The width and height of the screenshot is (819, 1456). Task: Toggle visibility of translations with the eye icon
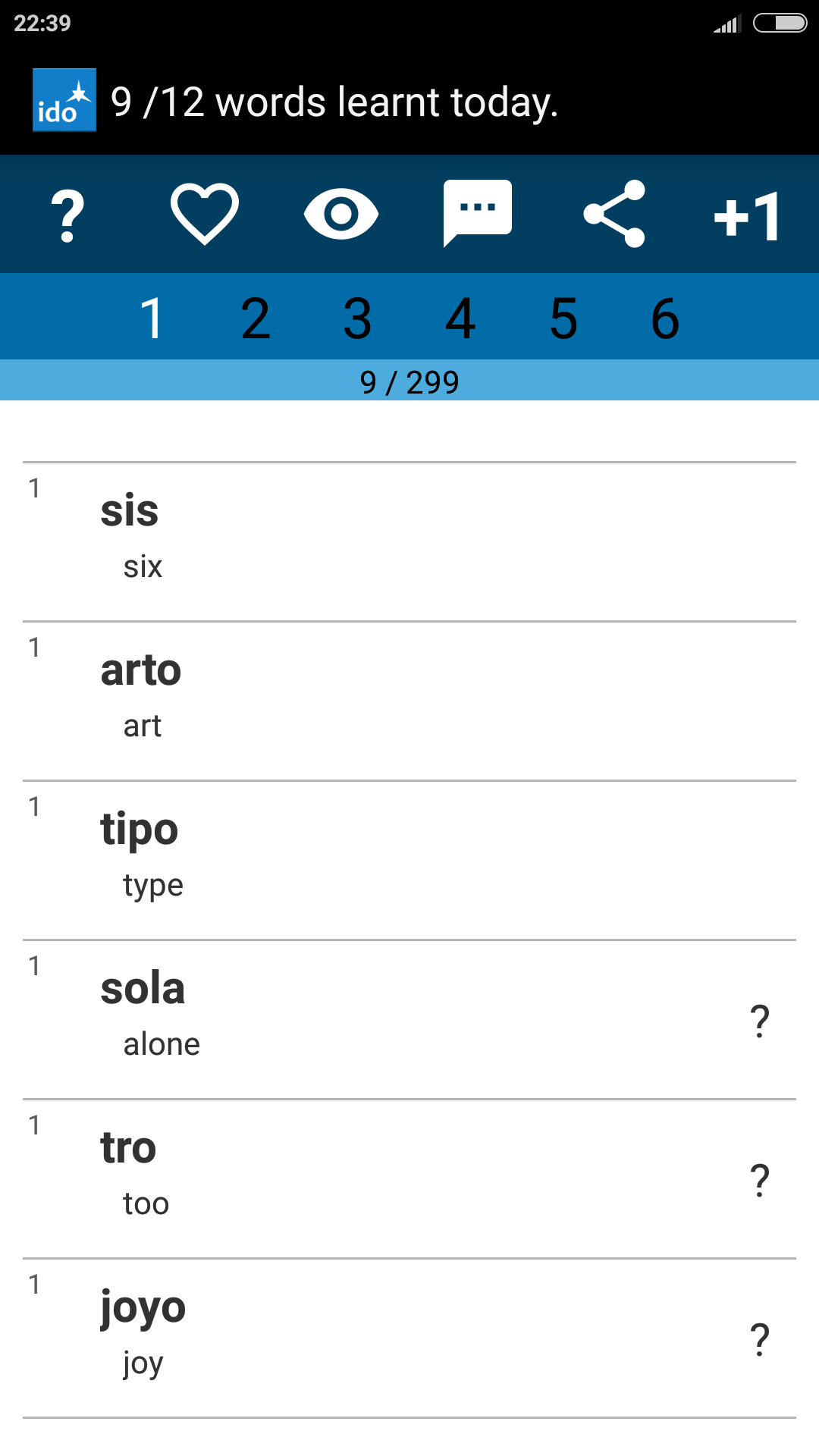[340, 215]
